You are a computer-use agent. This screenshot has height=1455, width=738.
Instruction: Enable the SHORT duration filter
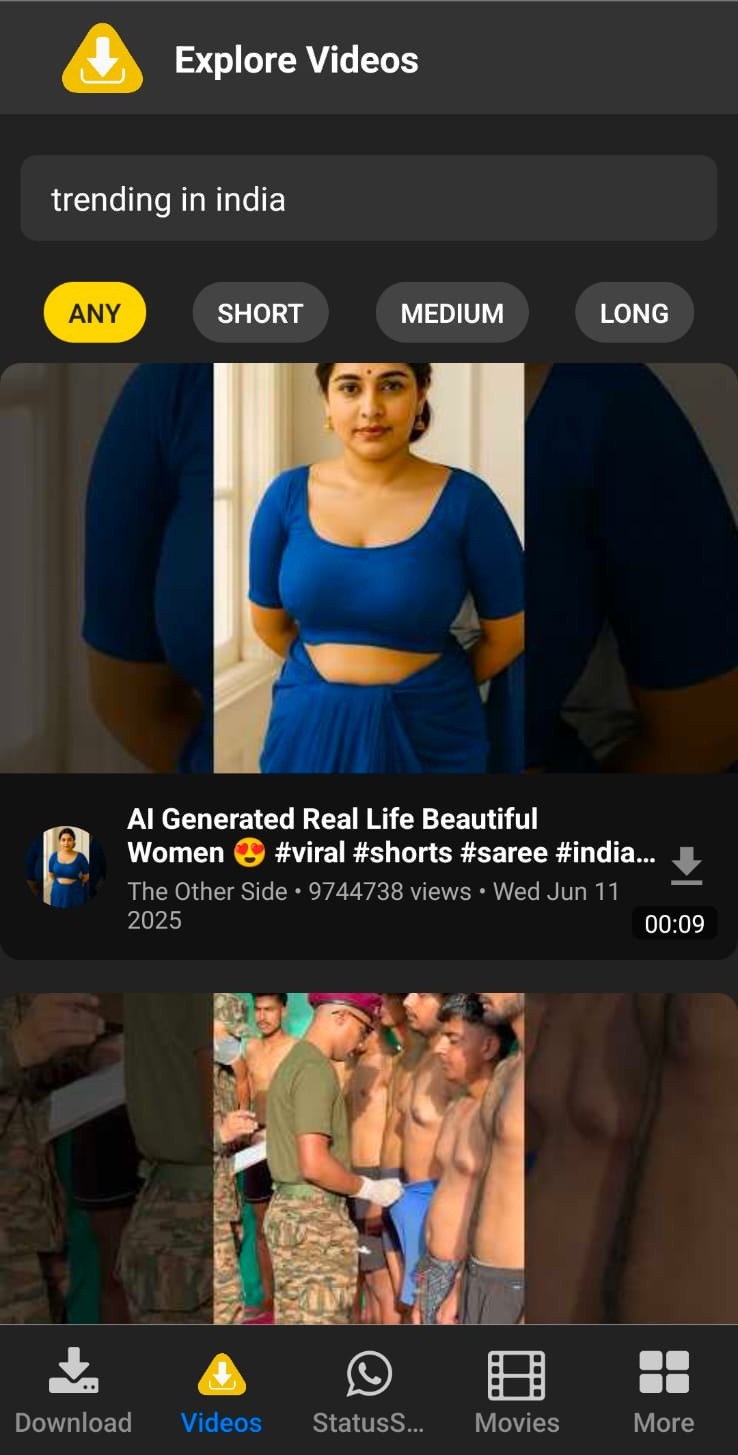pos(260,312)
